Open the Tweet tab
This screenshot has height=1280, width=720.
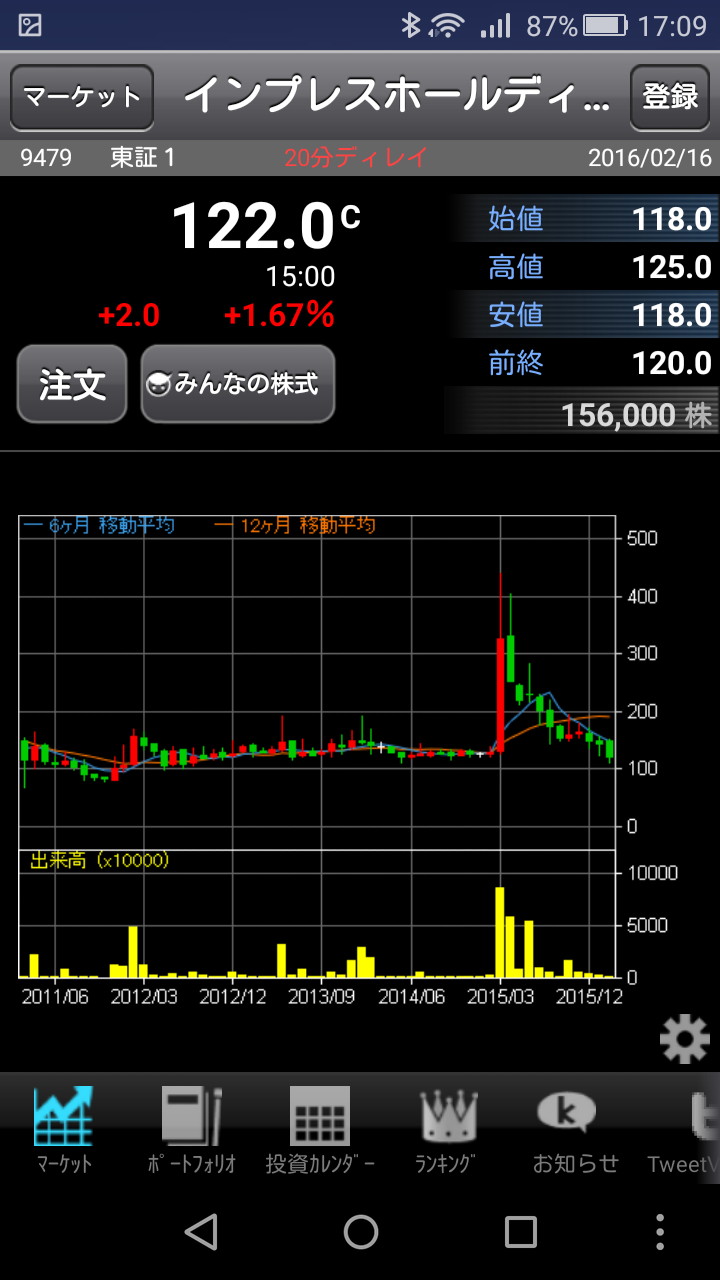pos(688,1130)
